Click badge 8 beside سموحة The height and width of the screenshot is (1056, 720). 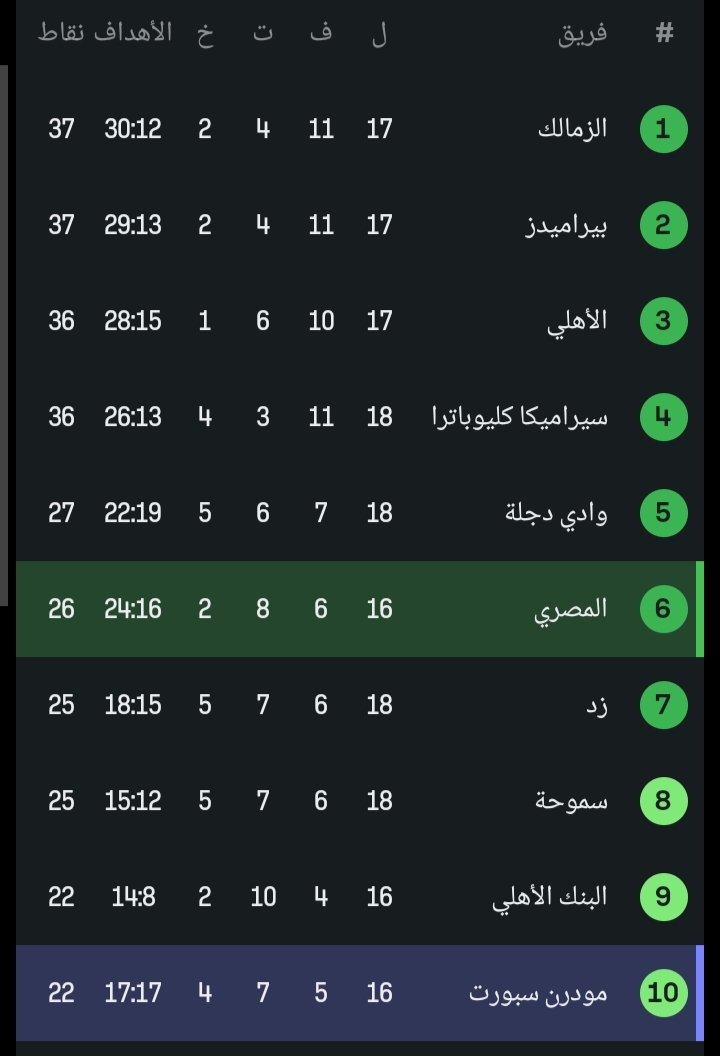point(662,801)
